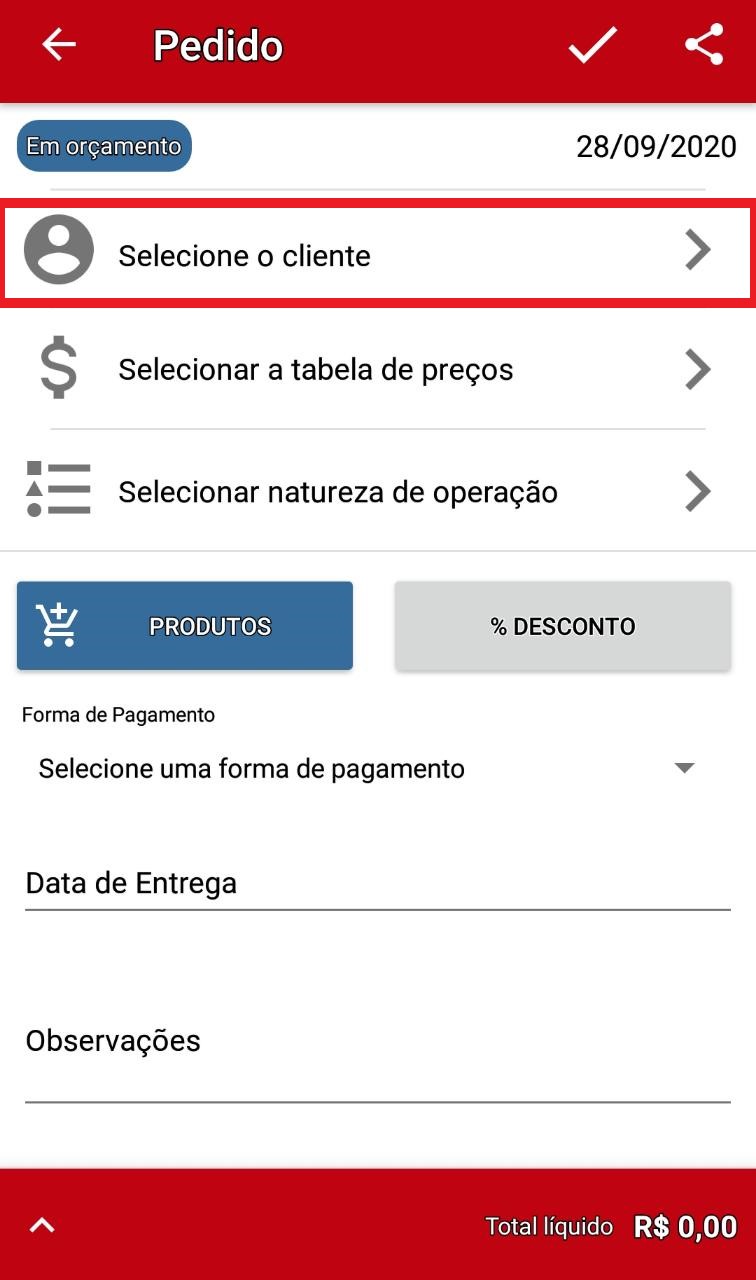Confirm the order with the checkmark

592,46
